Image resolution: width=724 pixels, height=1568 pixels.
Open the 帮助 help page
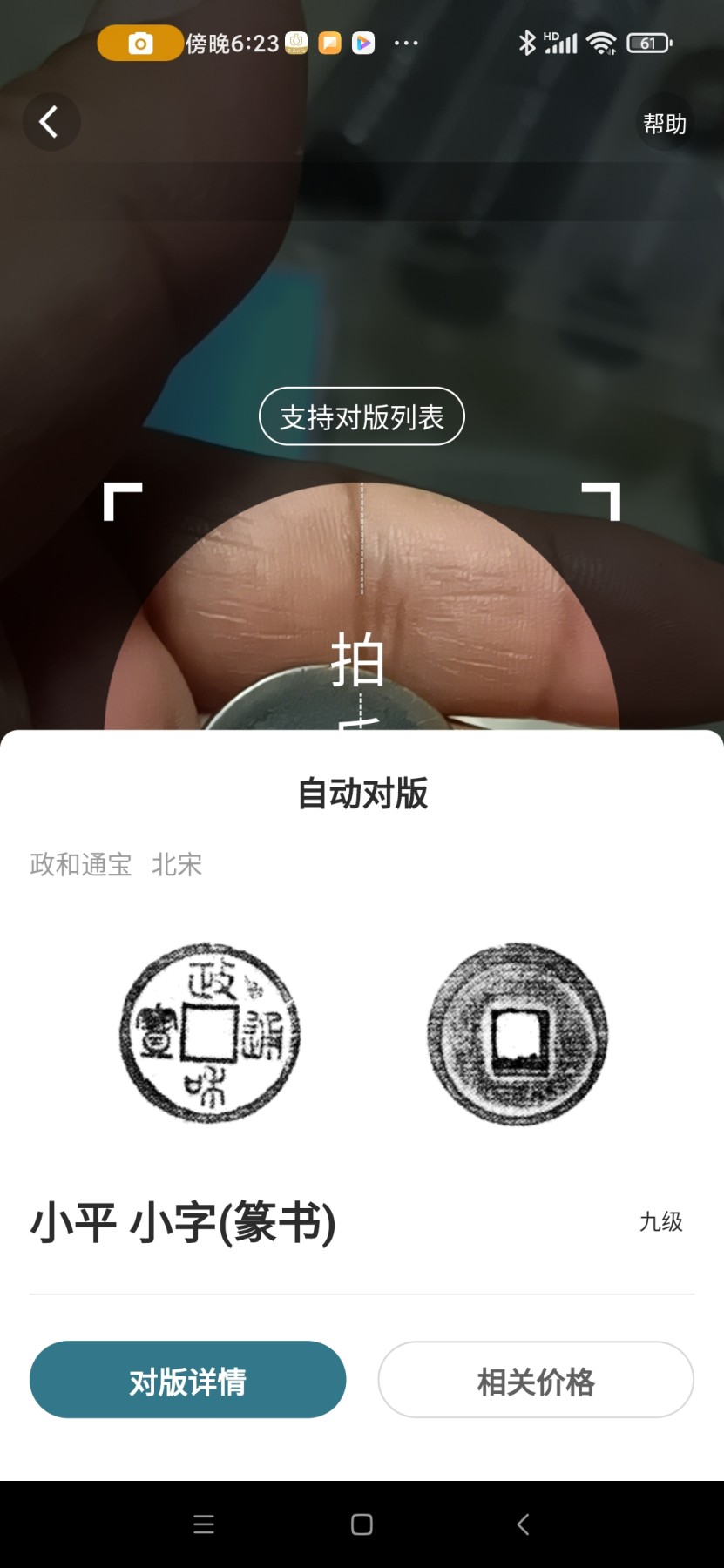tap(664, 124)
